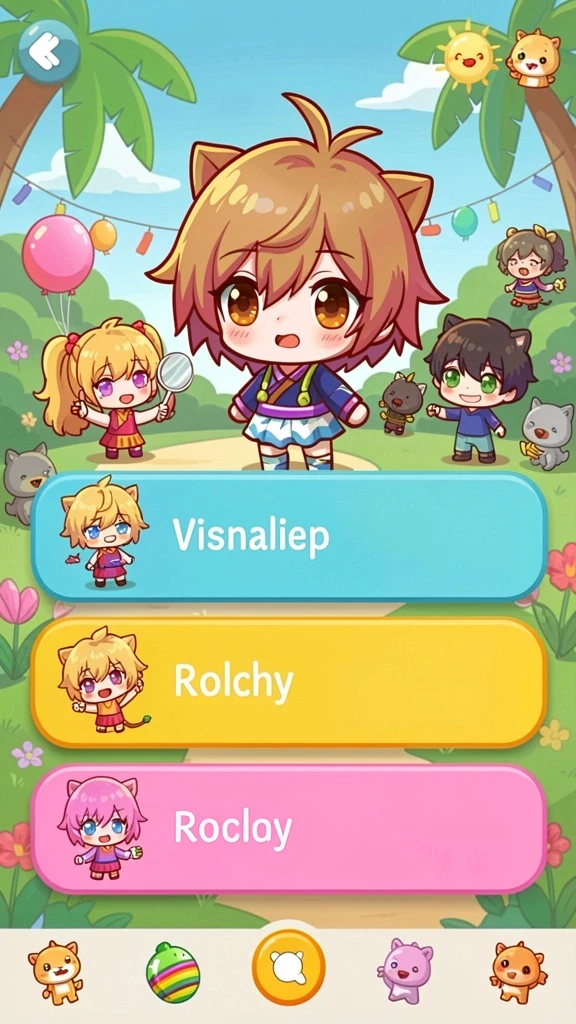Screen dimensions: 576x1024
Task: Open the orange cat tab in bottom bar
Action: (x=56, y=971)
